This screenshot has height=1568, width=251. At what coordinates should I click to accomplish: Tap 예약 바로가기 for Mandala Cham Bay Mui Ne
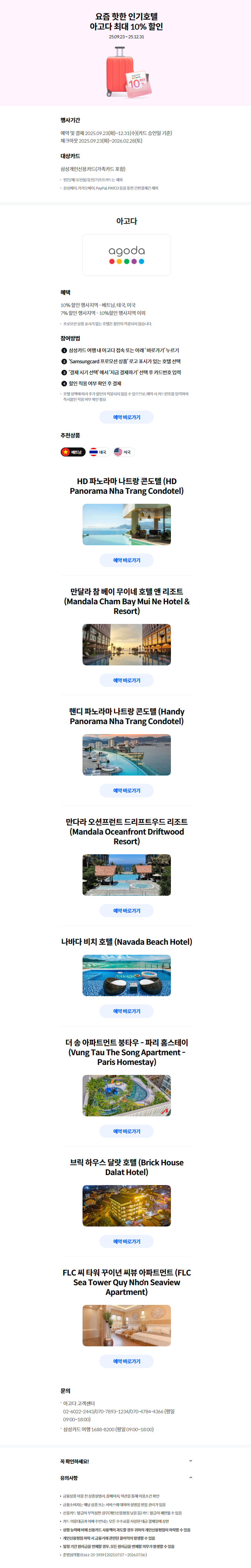126,680
